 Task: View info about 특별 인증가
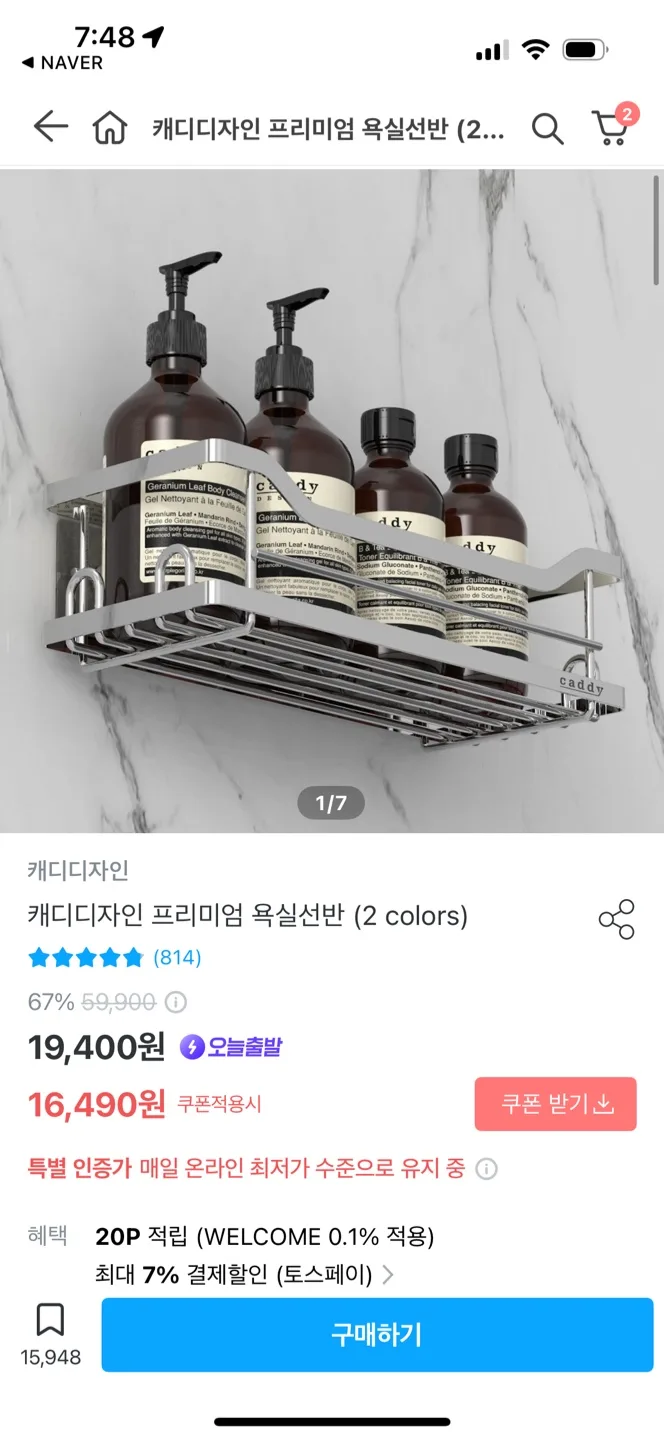[x=486, y=1169]
